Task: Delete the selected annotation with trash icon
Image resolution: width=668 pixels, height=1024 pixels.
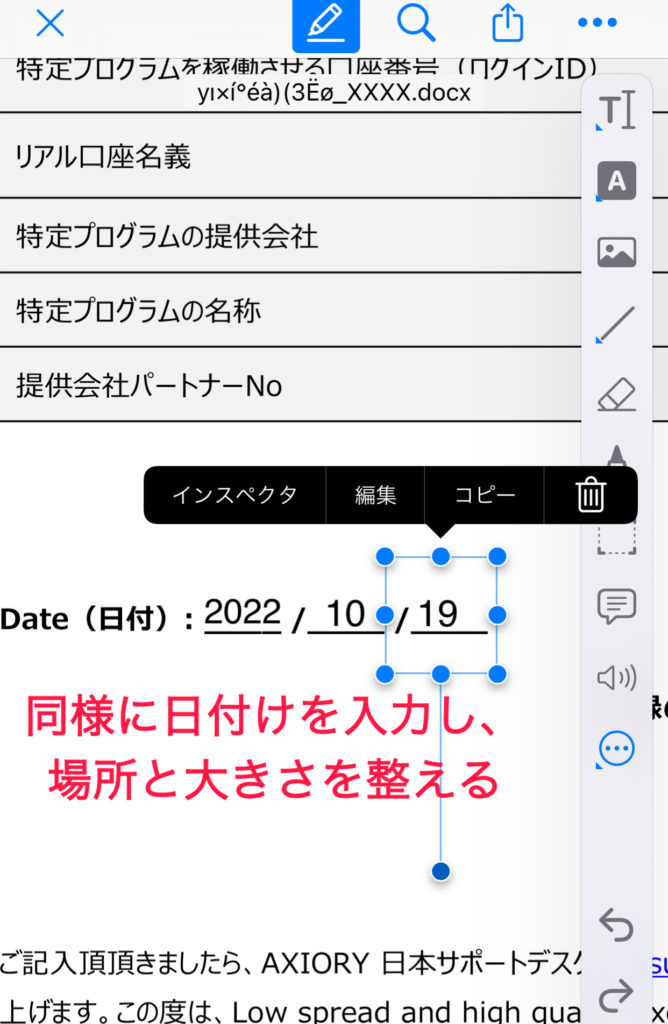Action: coord(591,495)
